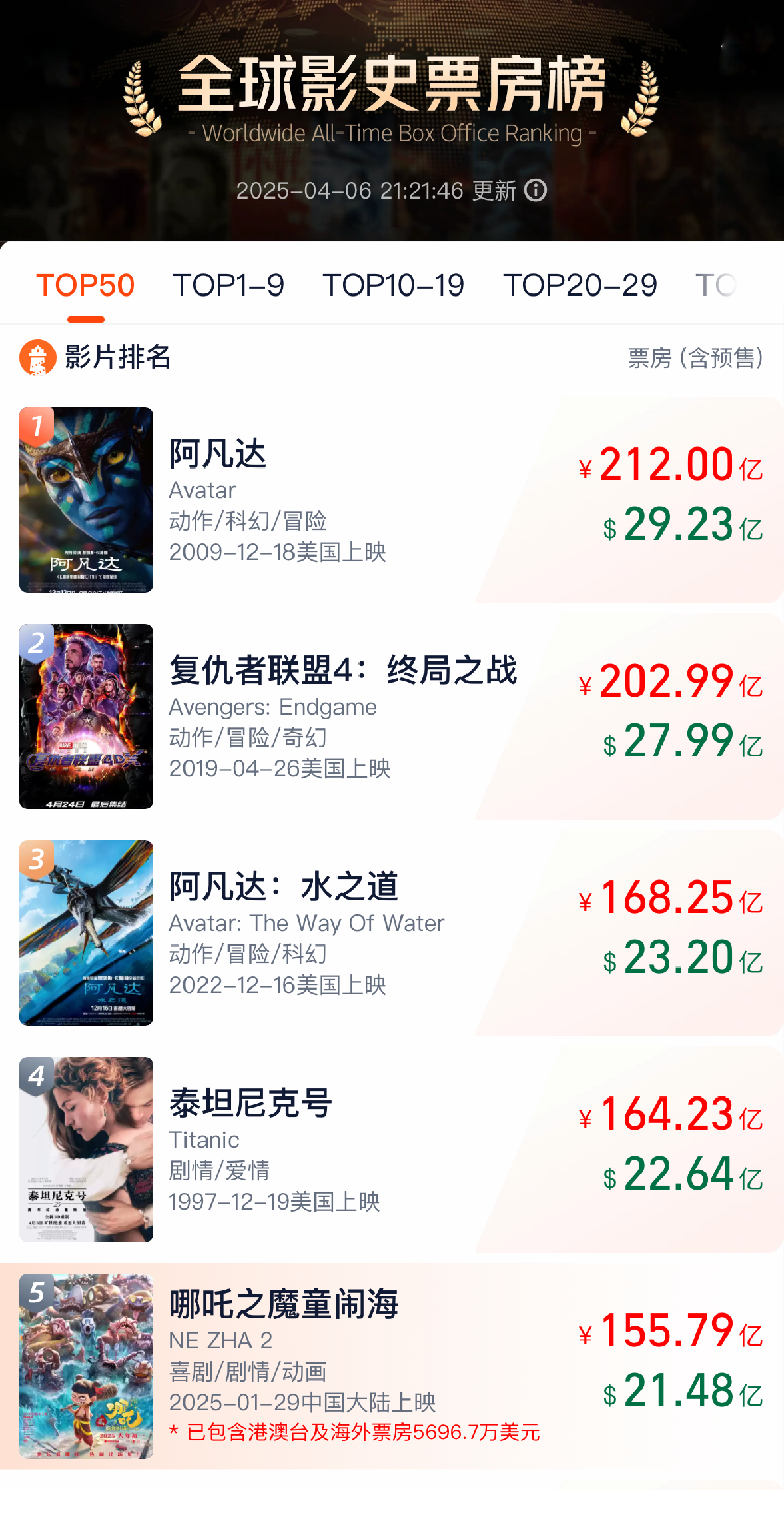This screenshot has width=784, height=1513.
Task: Open the 泰坦尼克号 (Titanic) row
Action: [333, 1150]
